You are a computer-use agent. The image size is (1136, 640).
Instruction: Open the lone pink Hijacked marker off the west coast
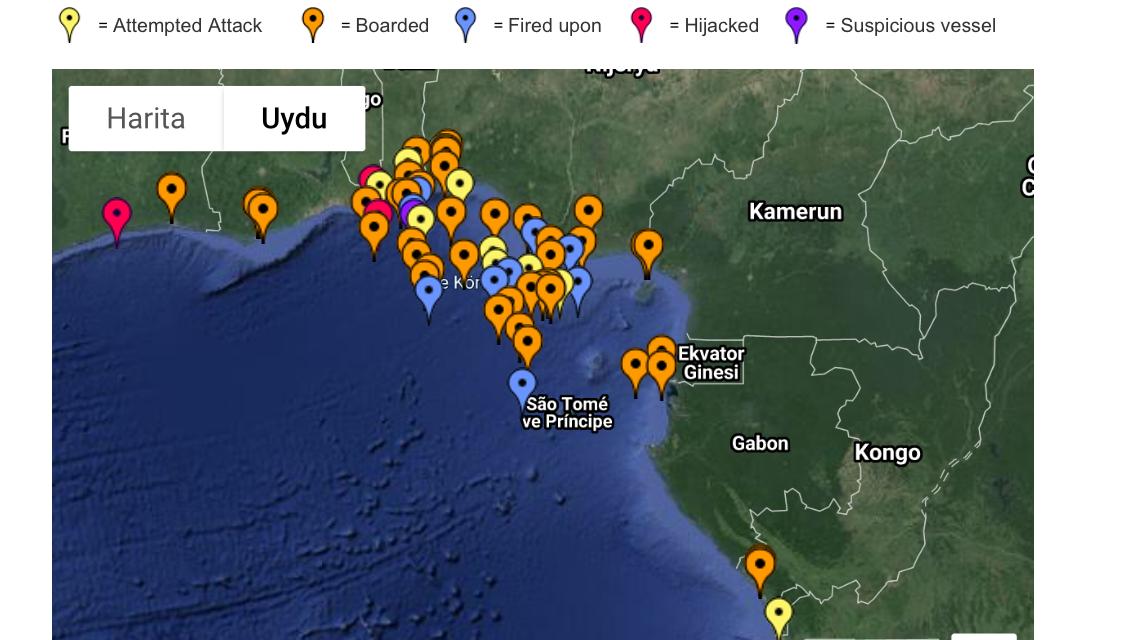click(x=117, y=215)
